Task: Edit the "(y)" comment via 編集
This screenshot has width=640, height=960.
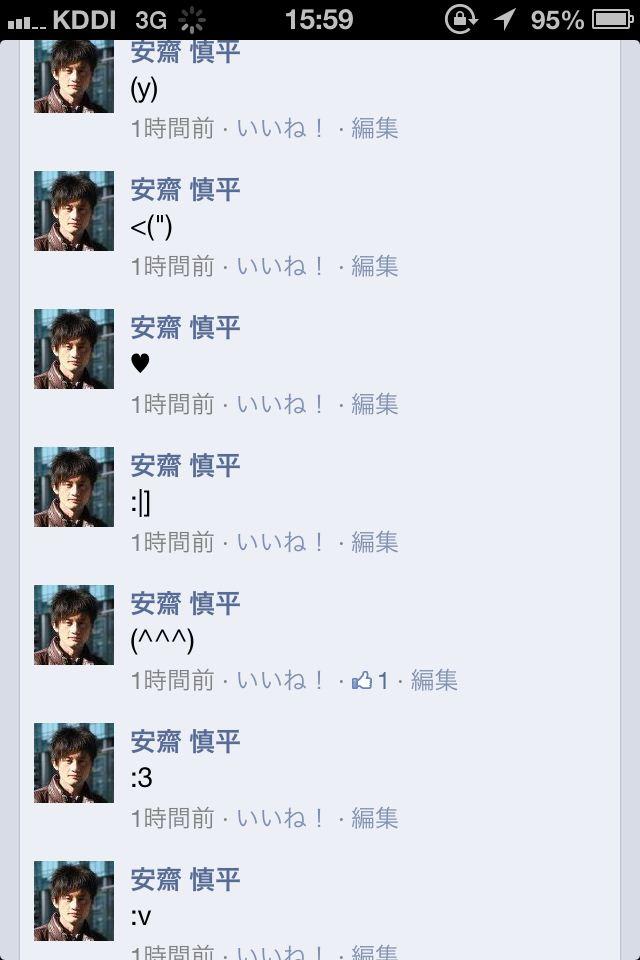Action: click(x=375, y=128)
